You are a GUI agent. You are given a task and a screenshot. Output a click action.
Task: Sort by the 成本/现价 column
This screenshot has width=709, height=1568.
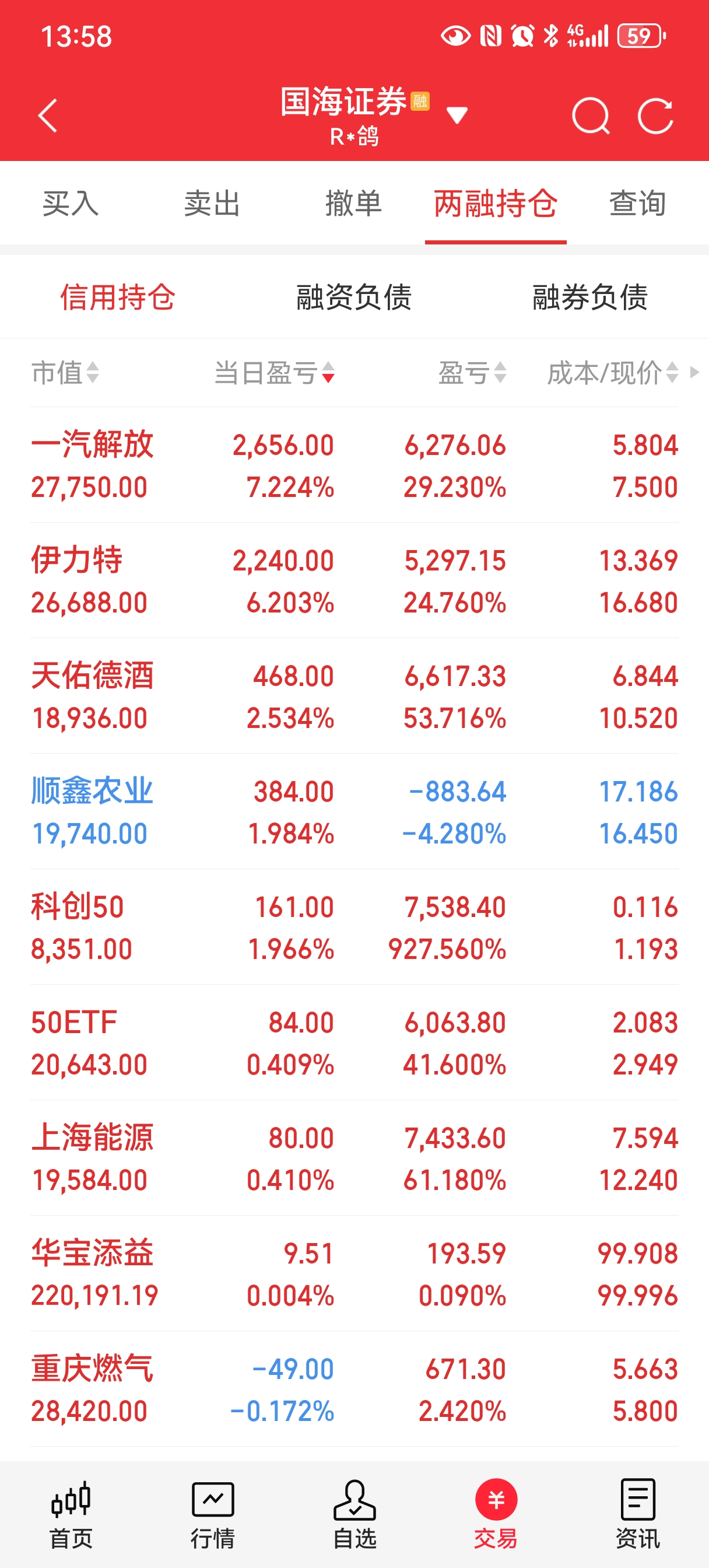click(x=612, y=373)
